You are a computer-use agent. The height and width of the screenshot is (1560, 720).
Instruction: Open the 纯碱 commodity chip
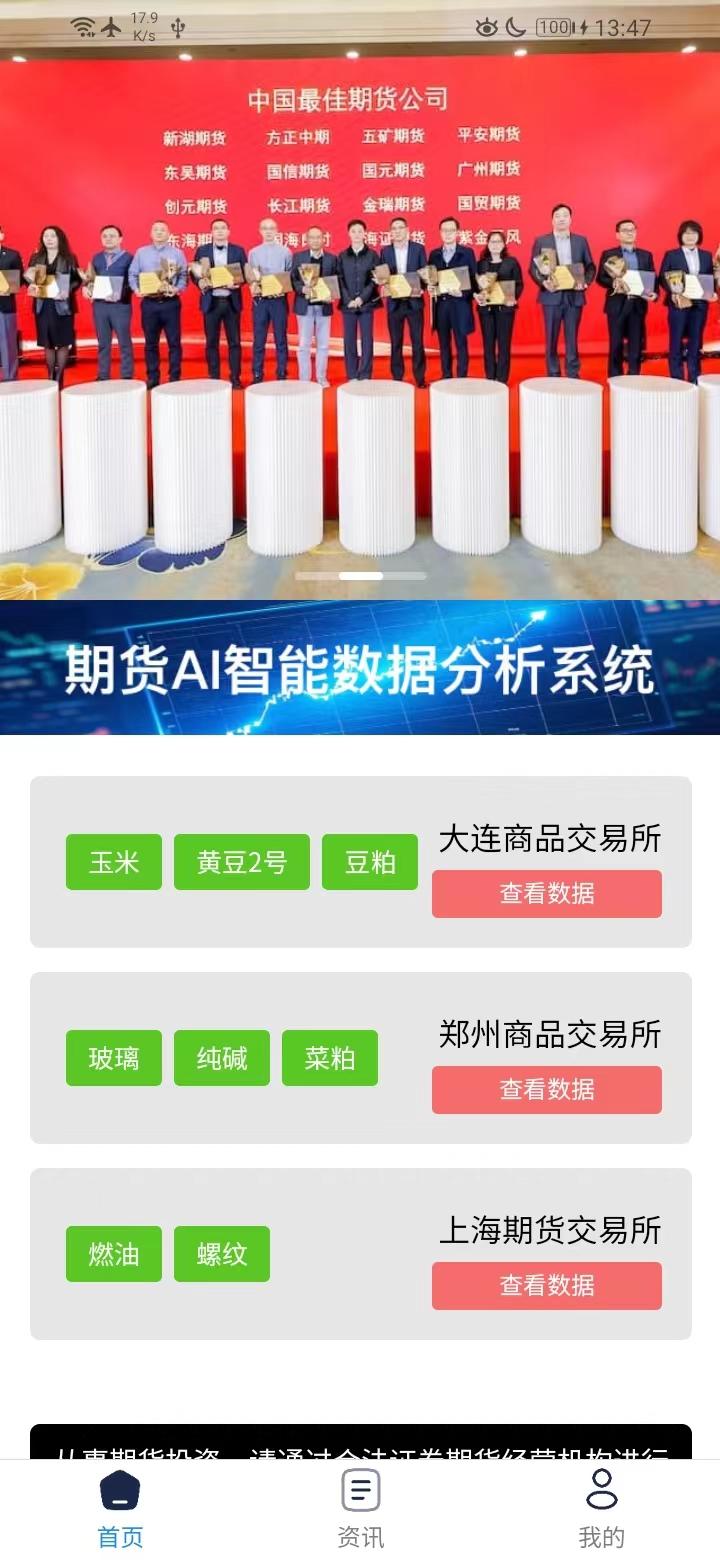point(222,1058)
